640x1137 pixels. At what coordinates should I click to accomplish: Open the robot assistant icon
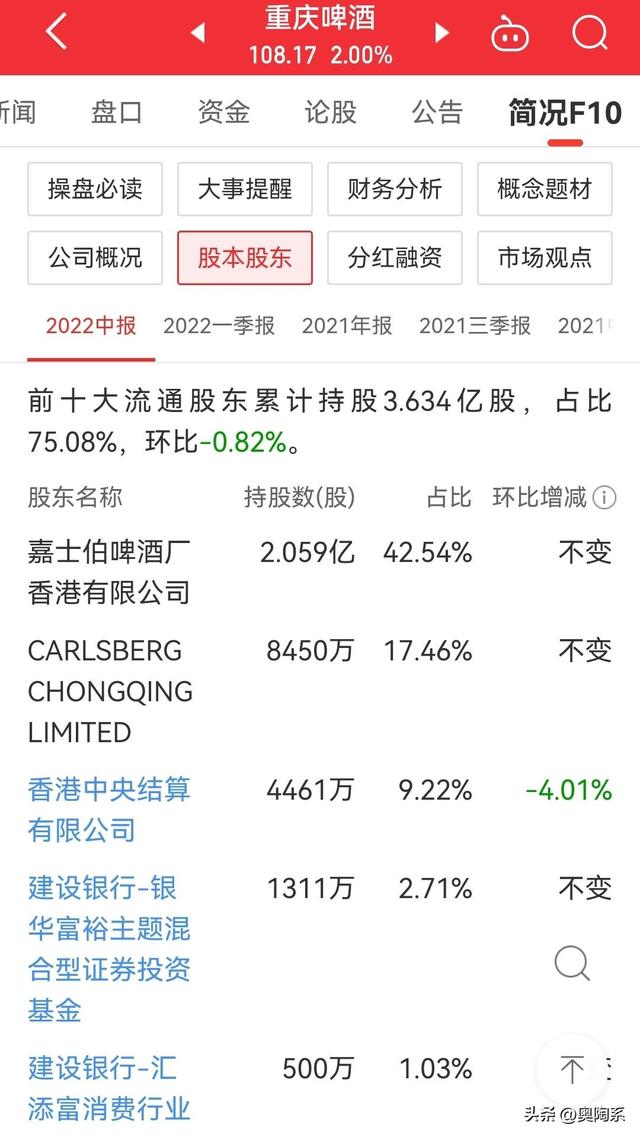[x=510, y=35]
